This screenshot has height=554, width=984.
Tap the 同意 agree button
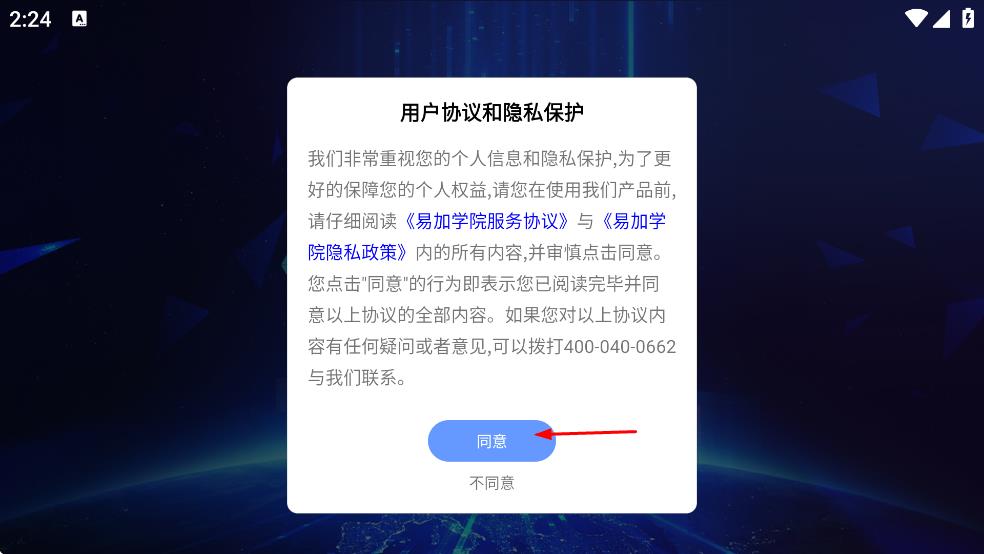[x=491, y=441]
